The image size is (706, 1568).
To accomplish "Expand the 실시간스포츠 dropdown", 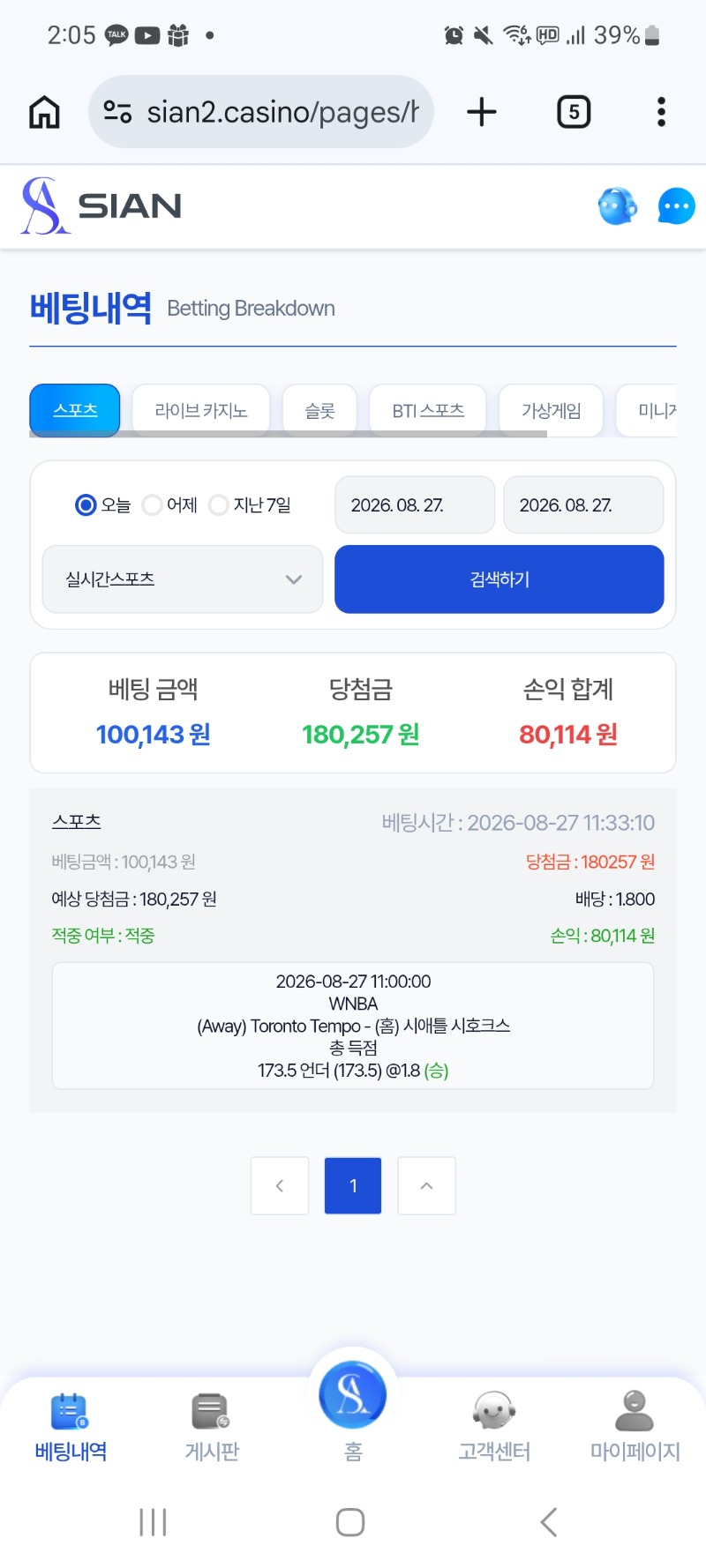I will point(183,579).
